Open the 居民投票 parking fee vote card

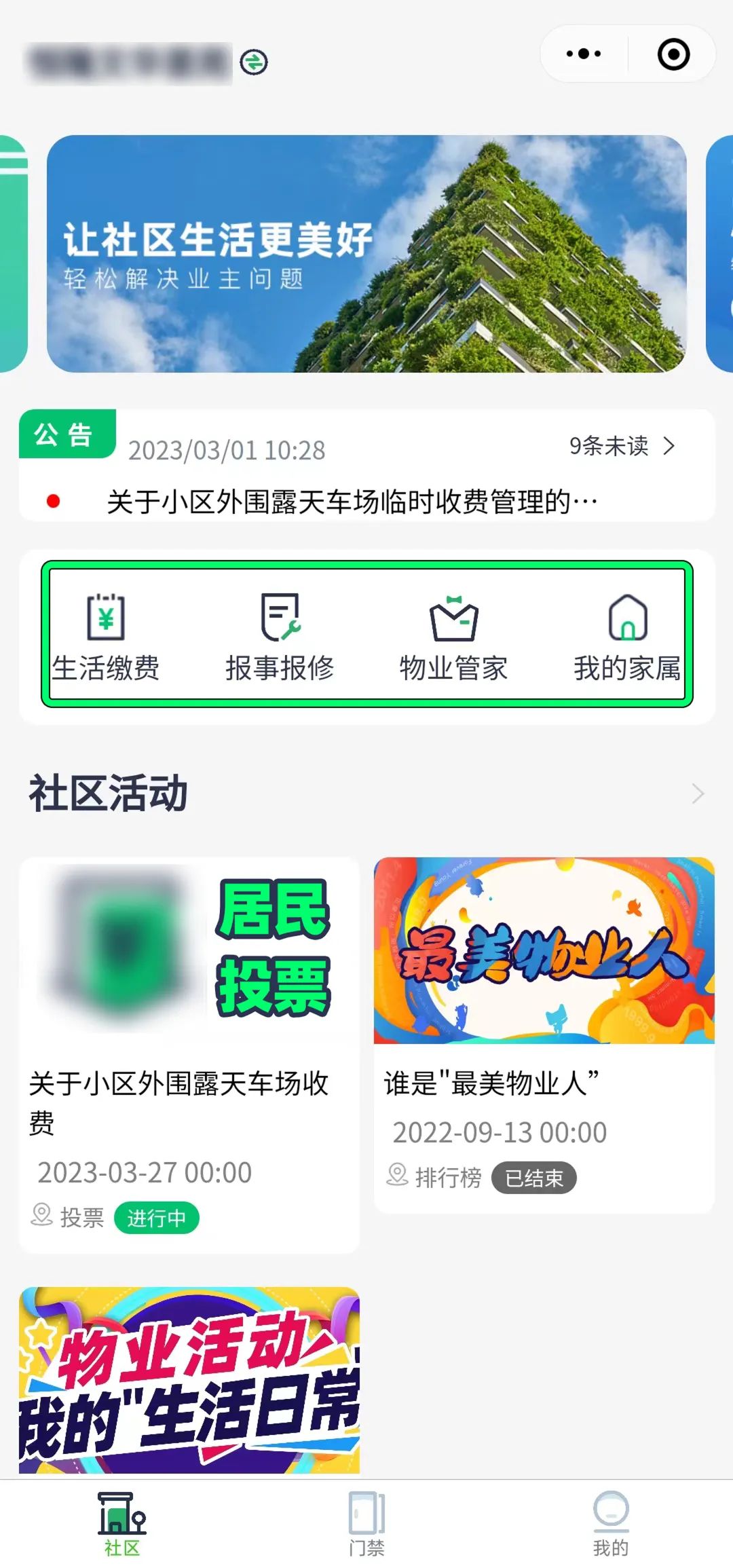pos(189,1052)
